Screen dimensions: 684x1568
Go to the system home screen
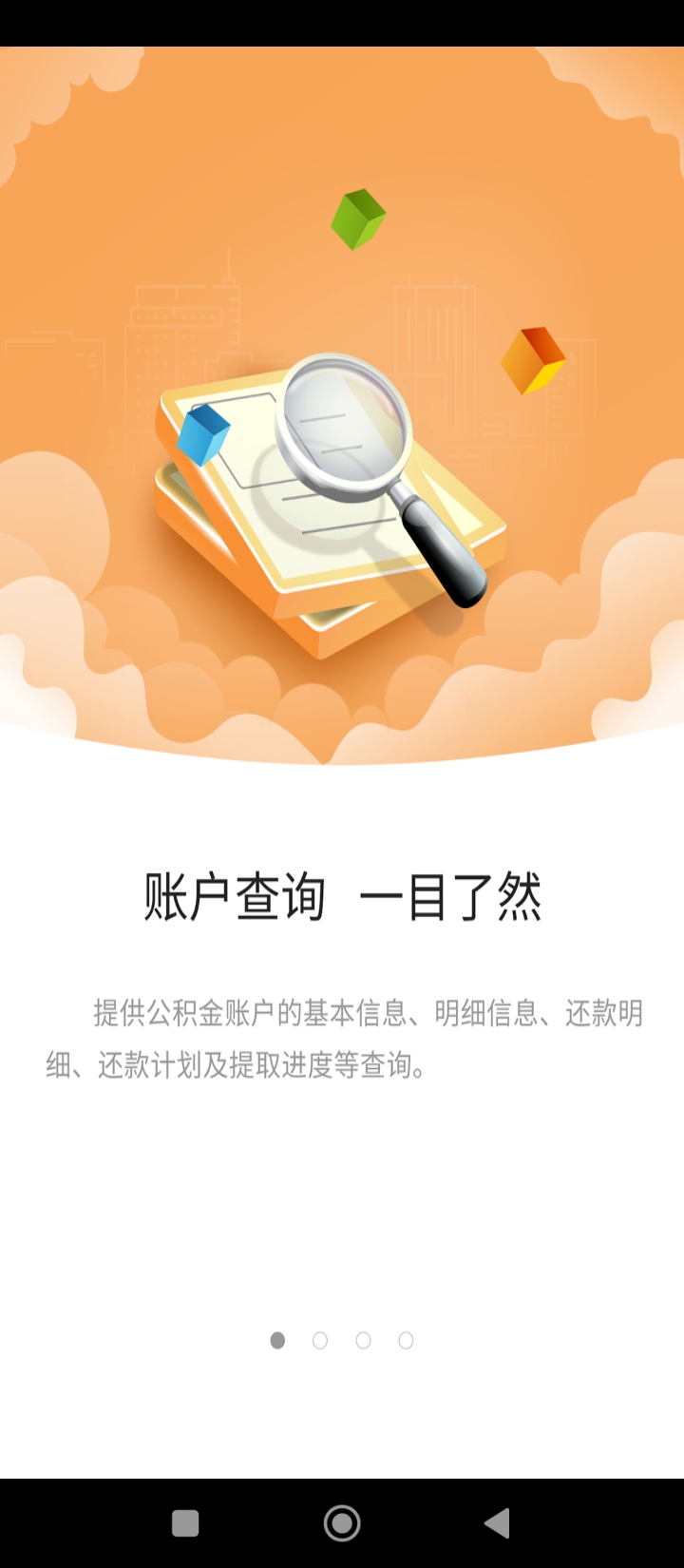[342, 1523]
